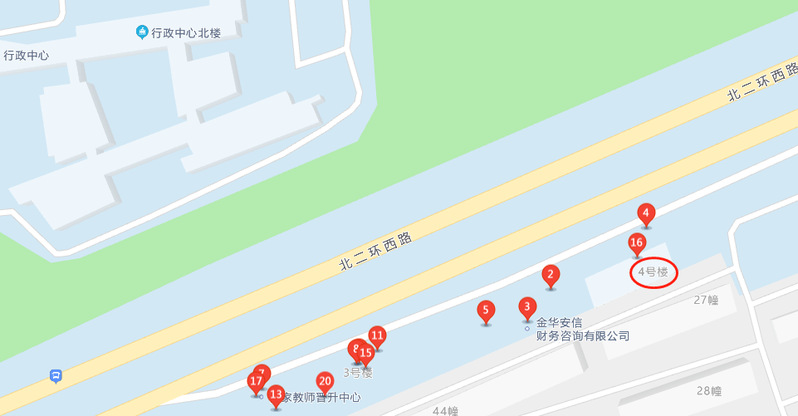Tap the marker numbered 13
This screenshot has width=798, height=416.
(276, 395)
